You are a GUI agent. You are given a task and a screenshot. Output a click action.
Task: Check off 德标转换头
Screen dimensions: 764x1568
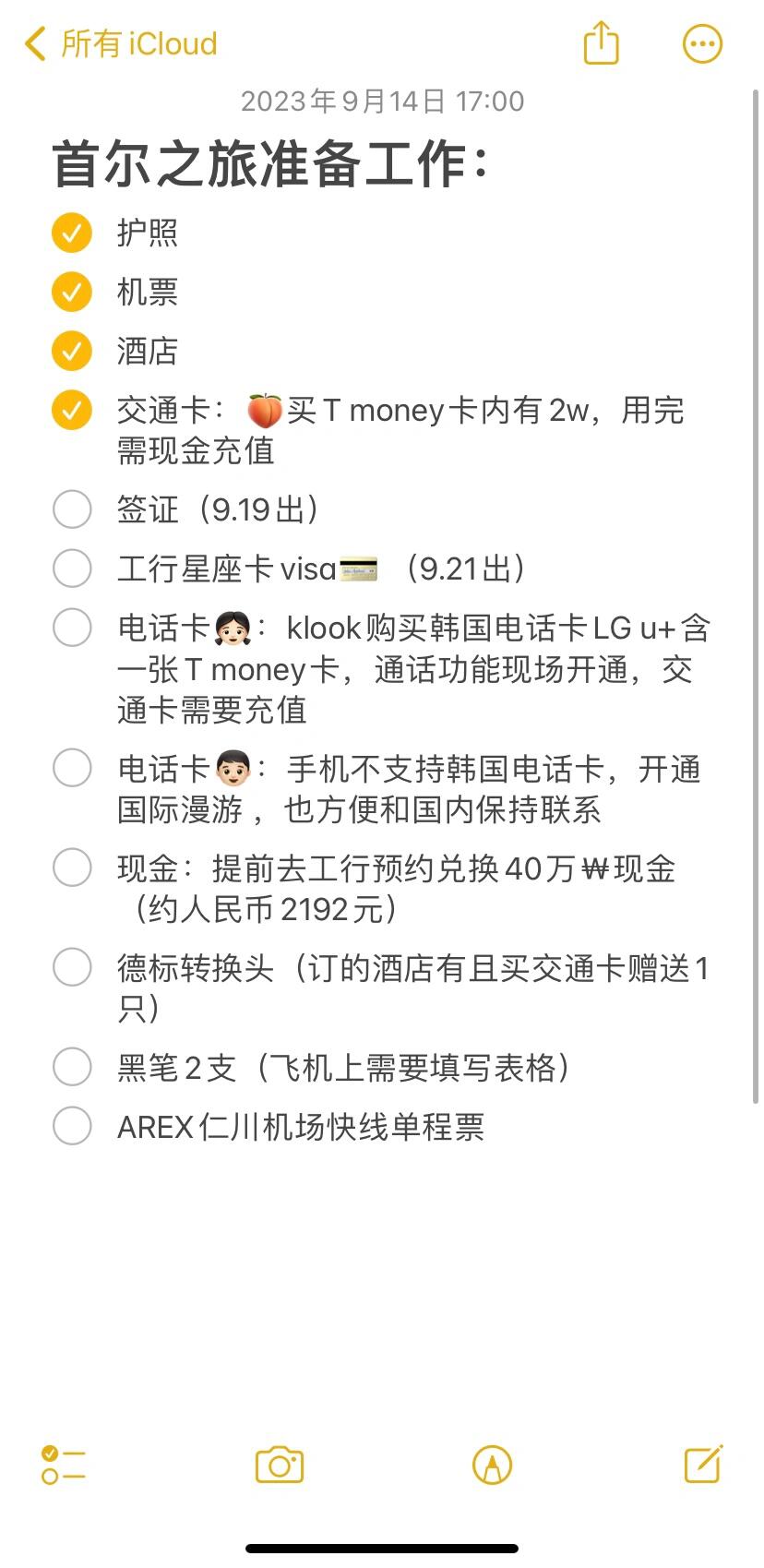click(72, 967)
